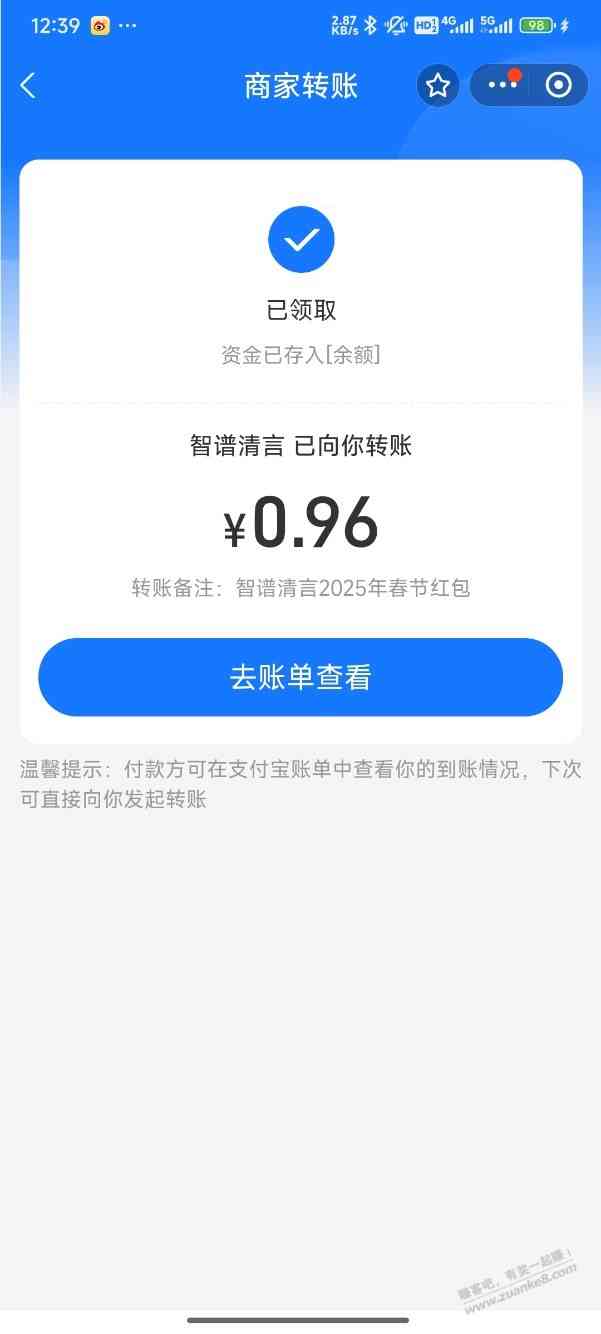This screenshot has width=601, height=1334.
Task: Close the mini program with the circle icon
Action: pos(558,86)
